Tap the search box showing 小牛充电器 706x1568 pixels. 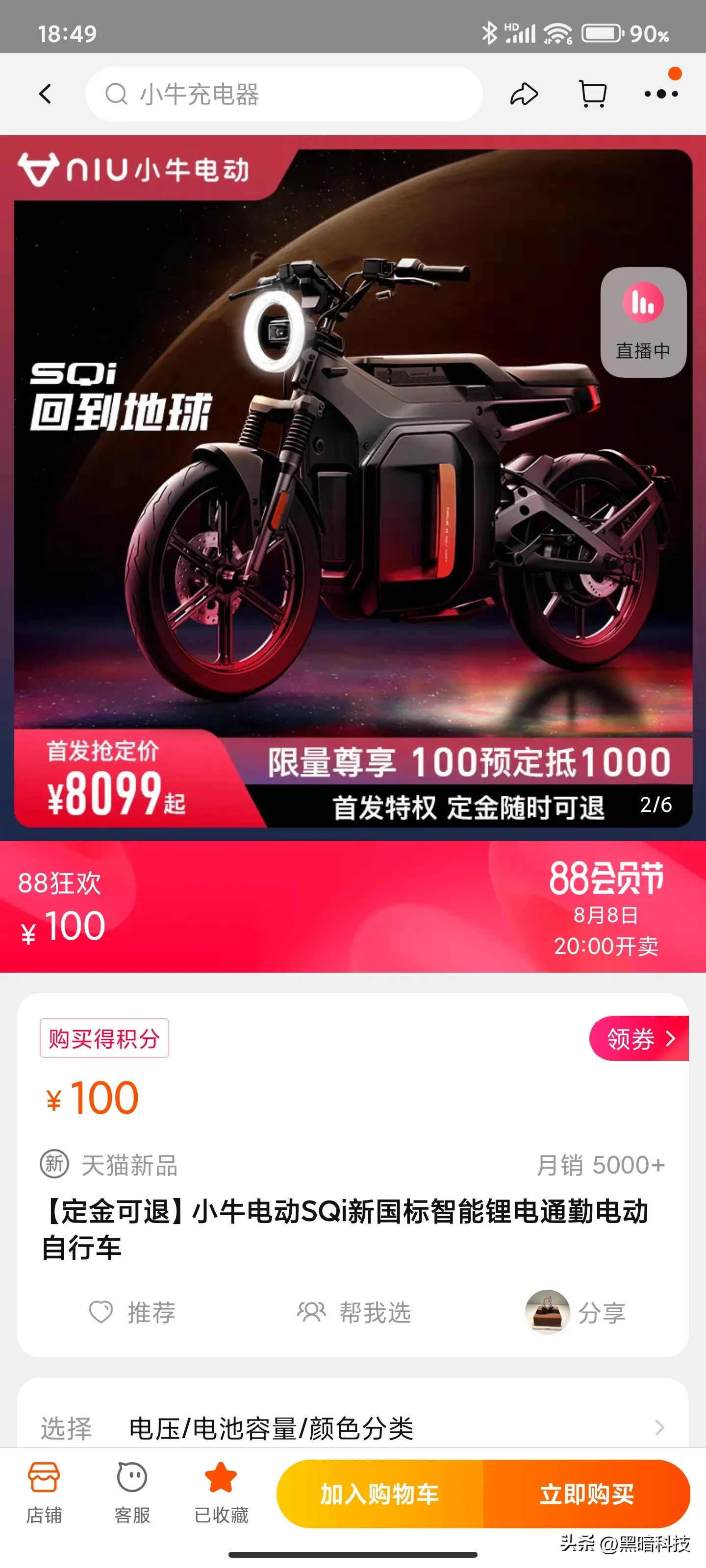(284, 95)
